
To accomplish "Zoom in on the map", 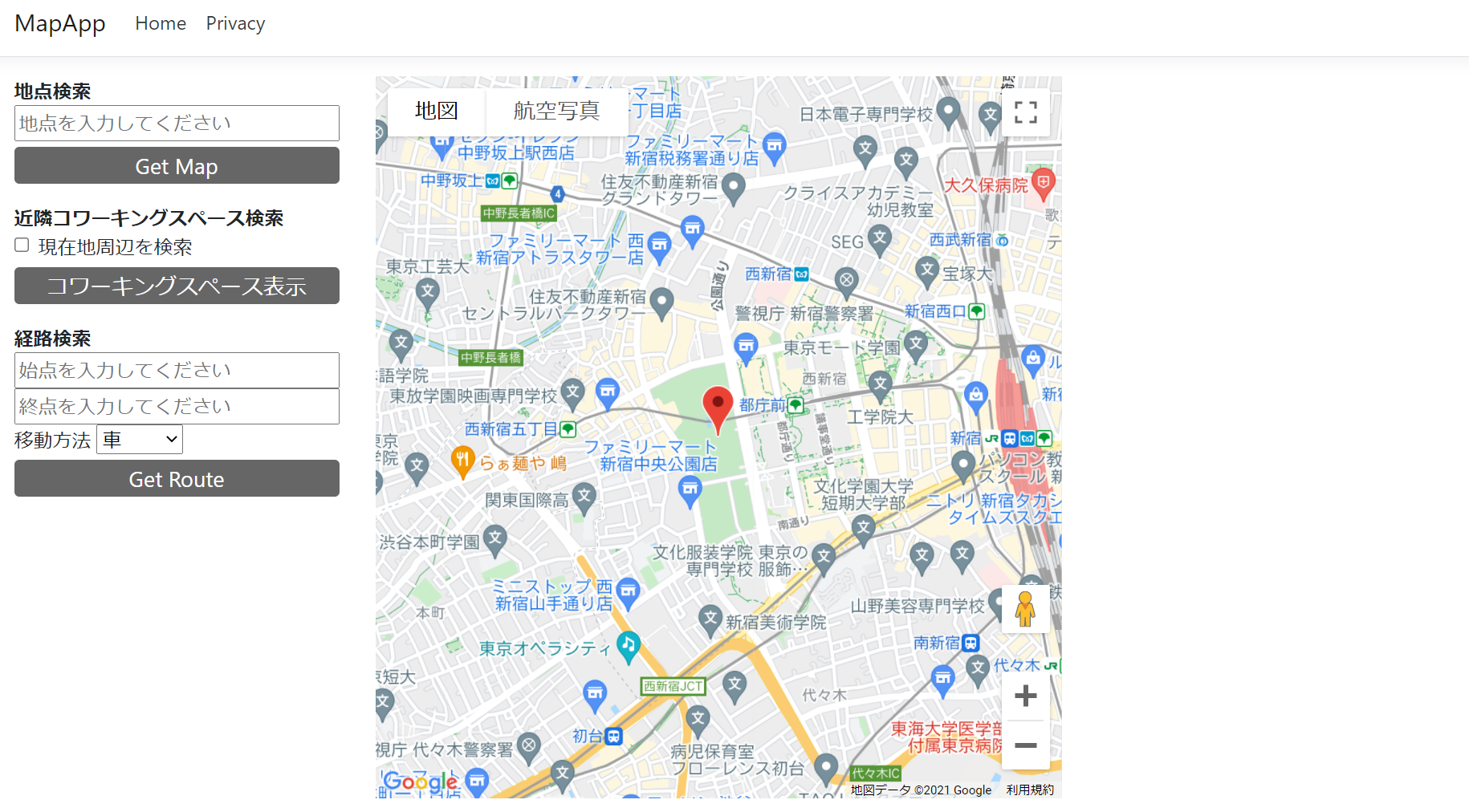I will (x=1025, y=696).
